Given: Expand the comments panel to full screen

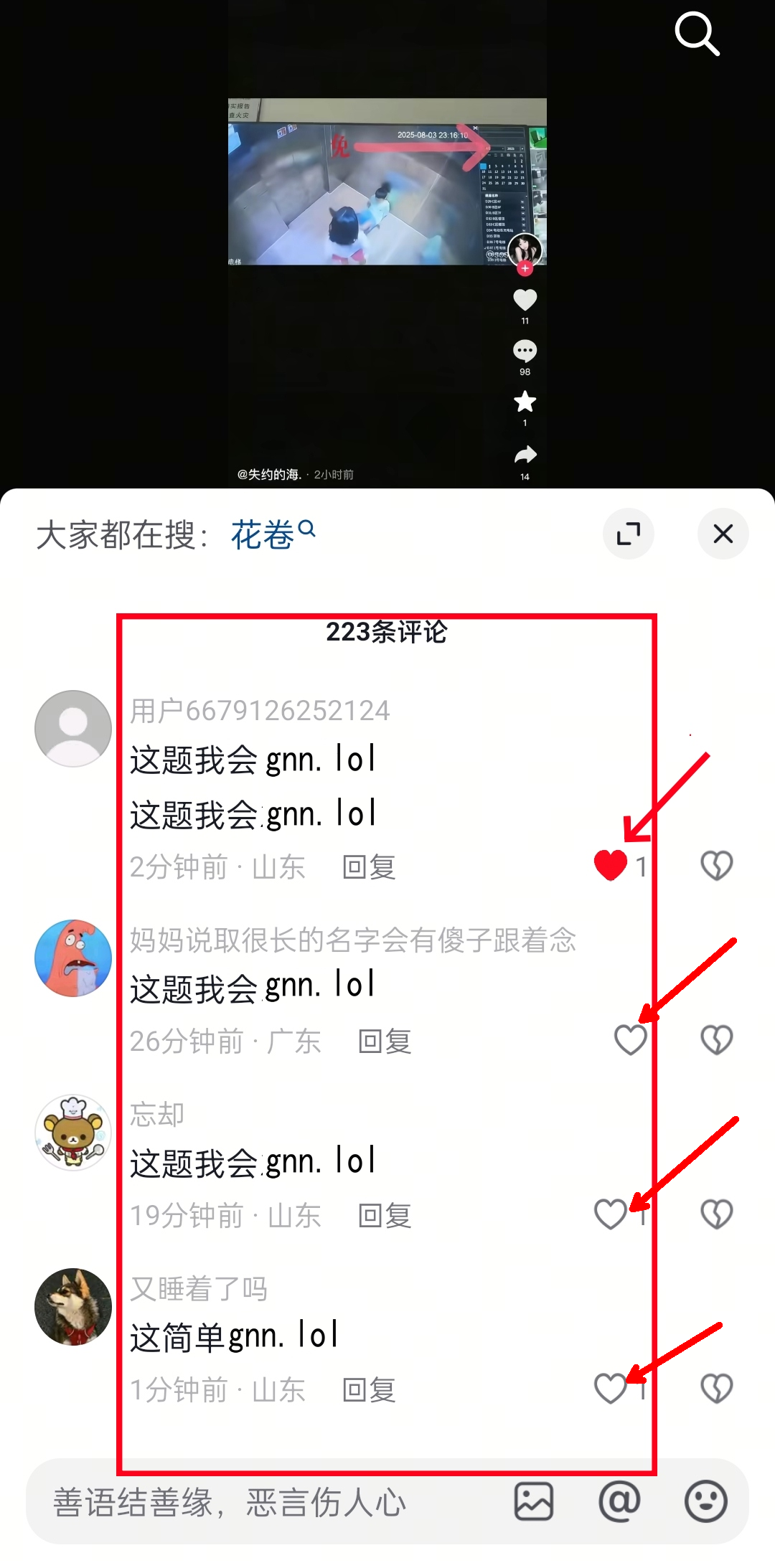Looking at the screenshot, I should click(629, 534).
